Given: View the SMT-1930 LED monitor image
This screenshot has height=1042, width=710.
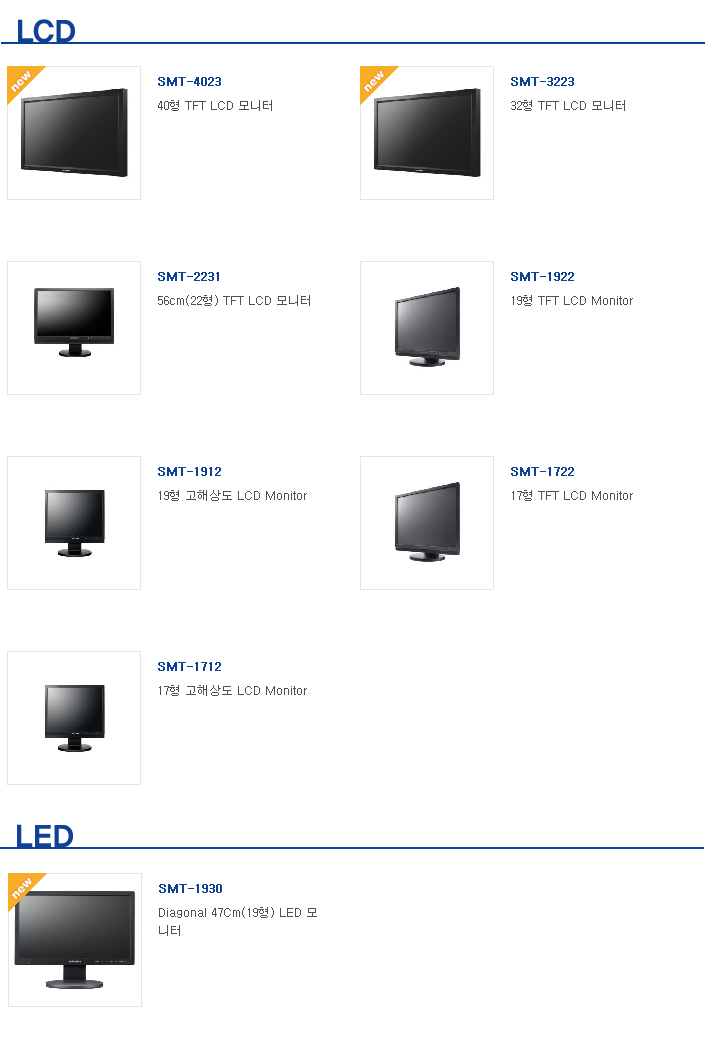Looking at the screenshot, I should point(75,940).
